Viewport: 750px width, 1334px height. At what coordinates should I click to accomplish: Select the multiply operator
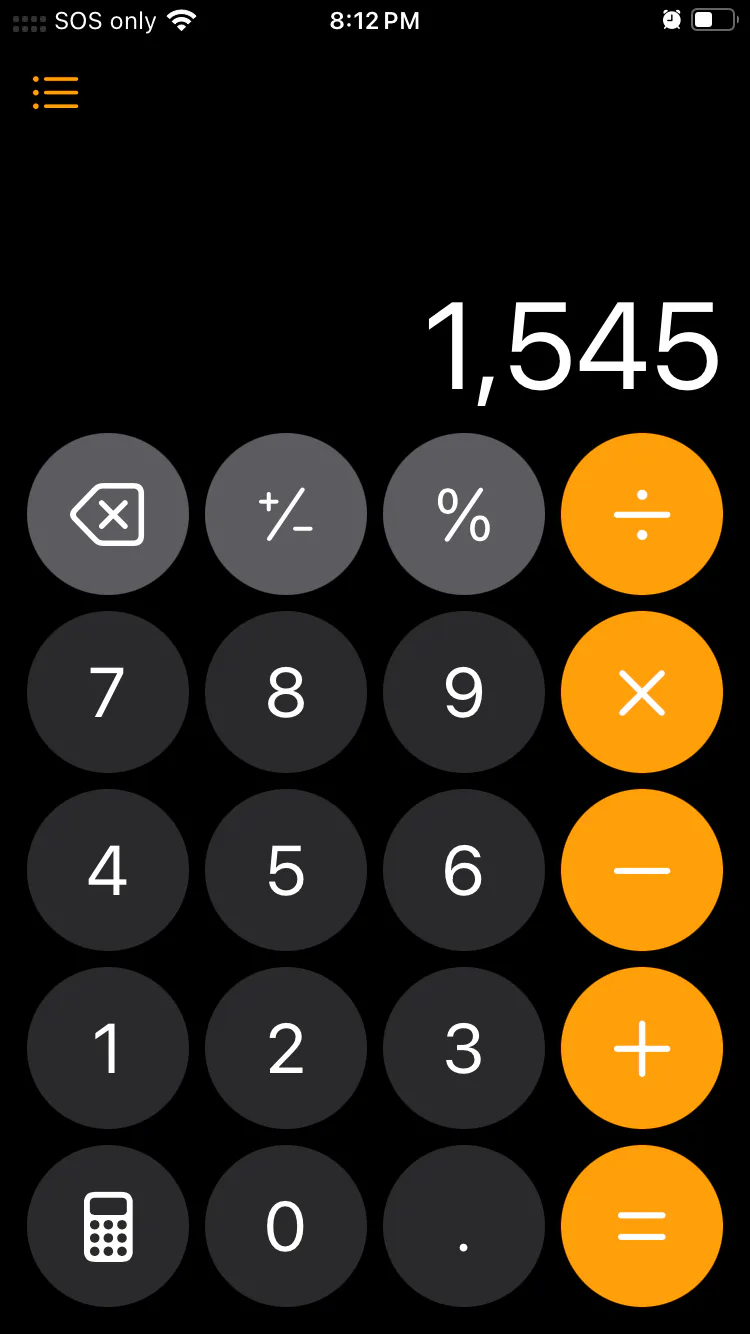(x=642, y=692)
